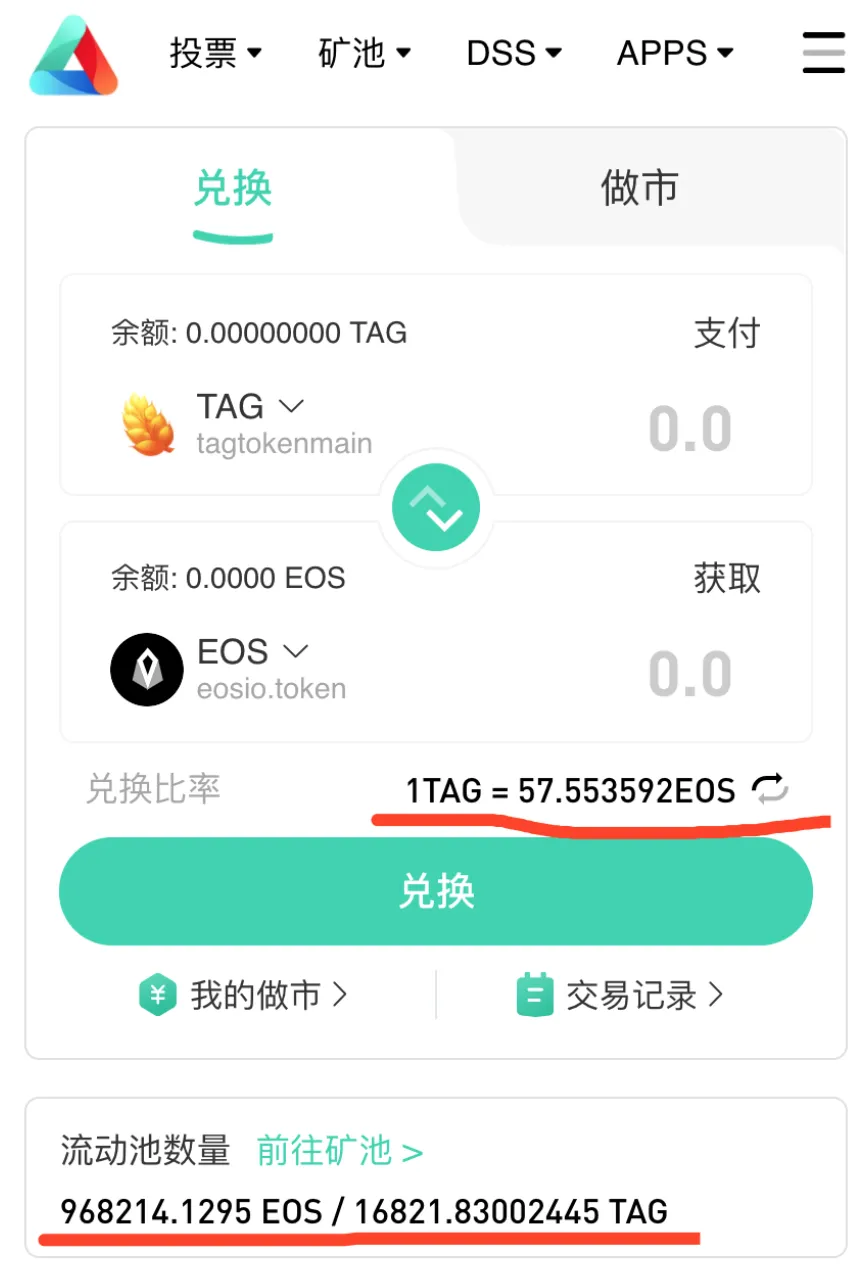
Task: Expand the APPS dropdown
Action: [675, 54]
